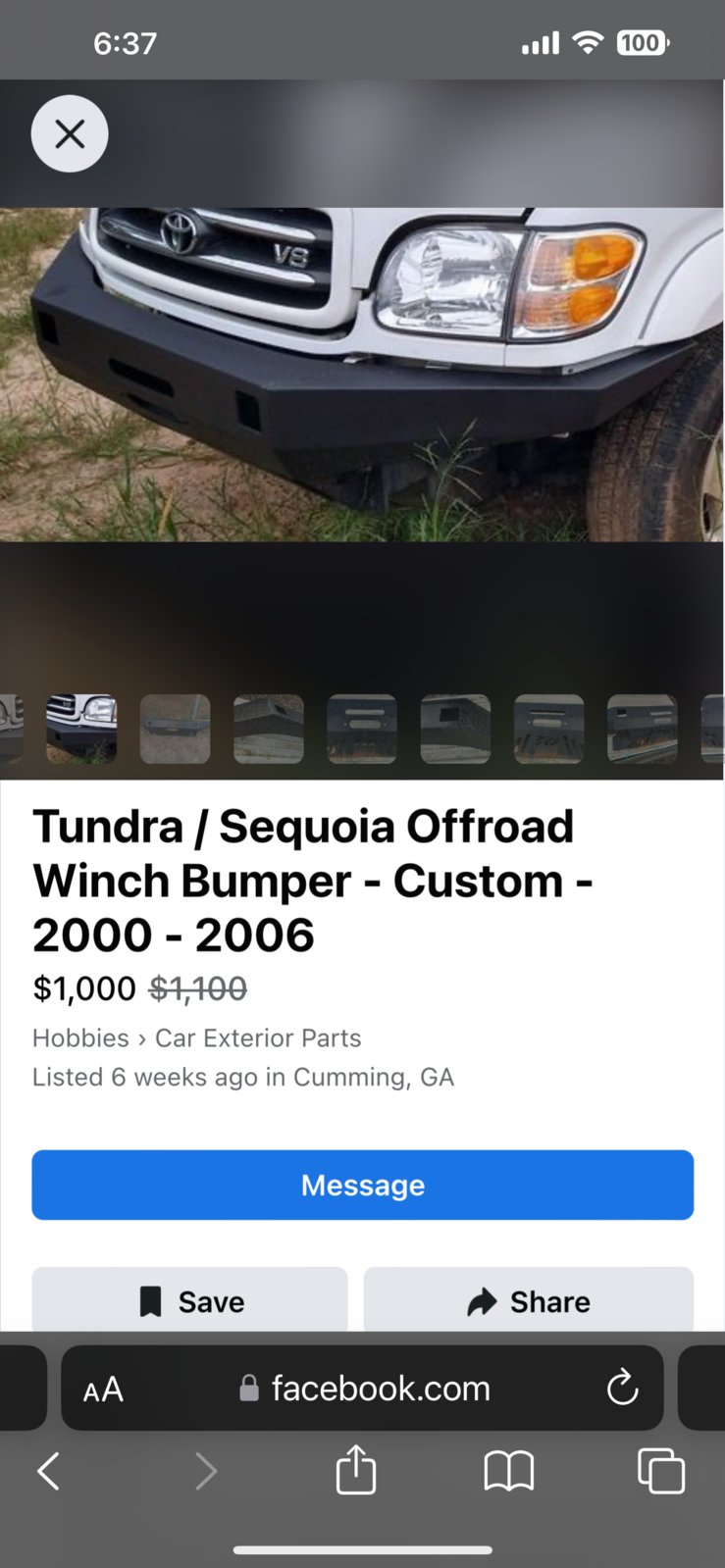The height and width of the screenshot is (1568, 725).
Task: Select the second bumper thumbnail on grey ground
Action: (175, 729)
